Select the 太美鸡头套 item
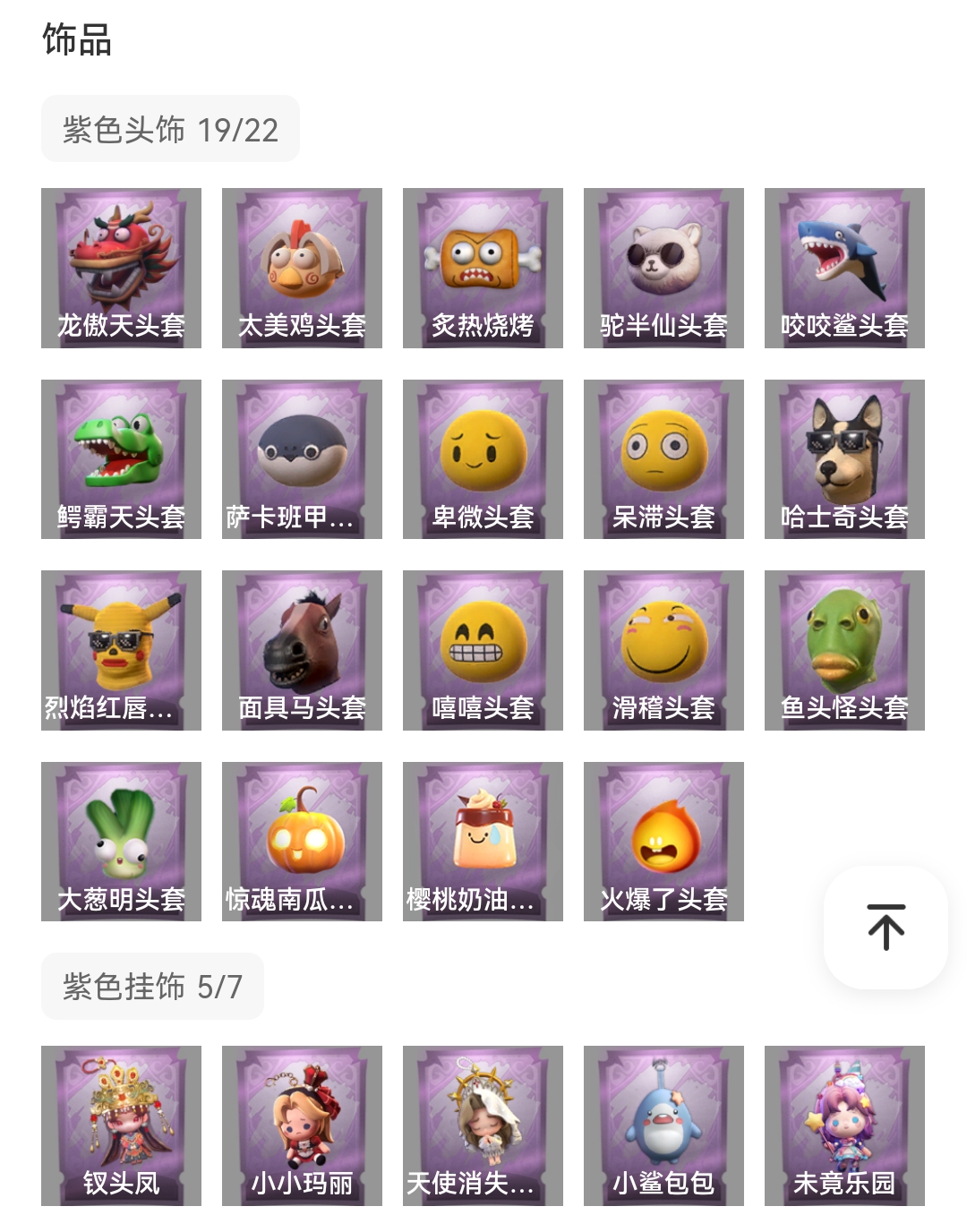The height and width of the screenshot is (1232, 967). pyautogui.click(x=302, y=268)
